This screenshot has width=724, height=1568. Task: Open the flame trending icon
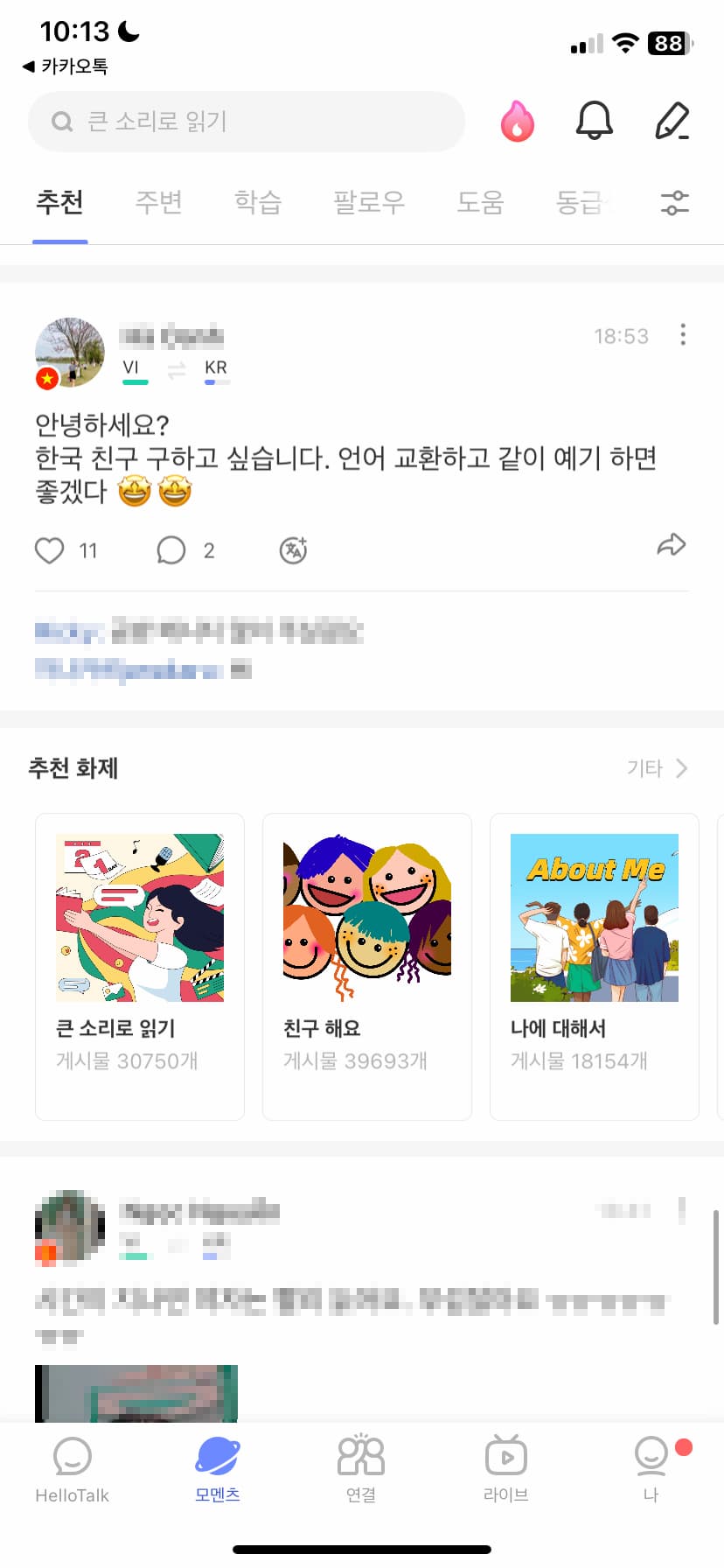pyautogui.click(x=517, y=122)
